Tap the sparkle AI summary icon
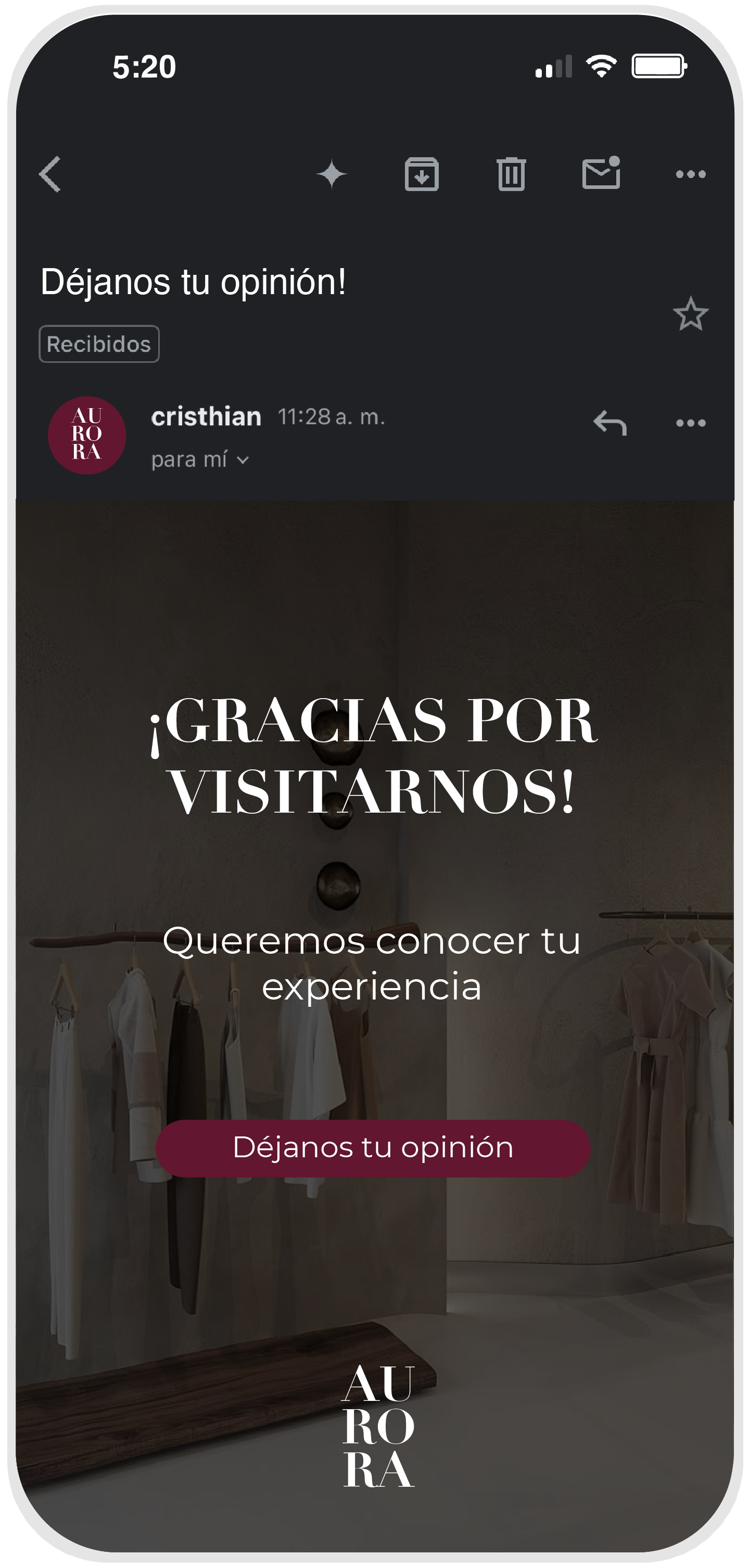749x1568 pixels. pos(332,175)
